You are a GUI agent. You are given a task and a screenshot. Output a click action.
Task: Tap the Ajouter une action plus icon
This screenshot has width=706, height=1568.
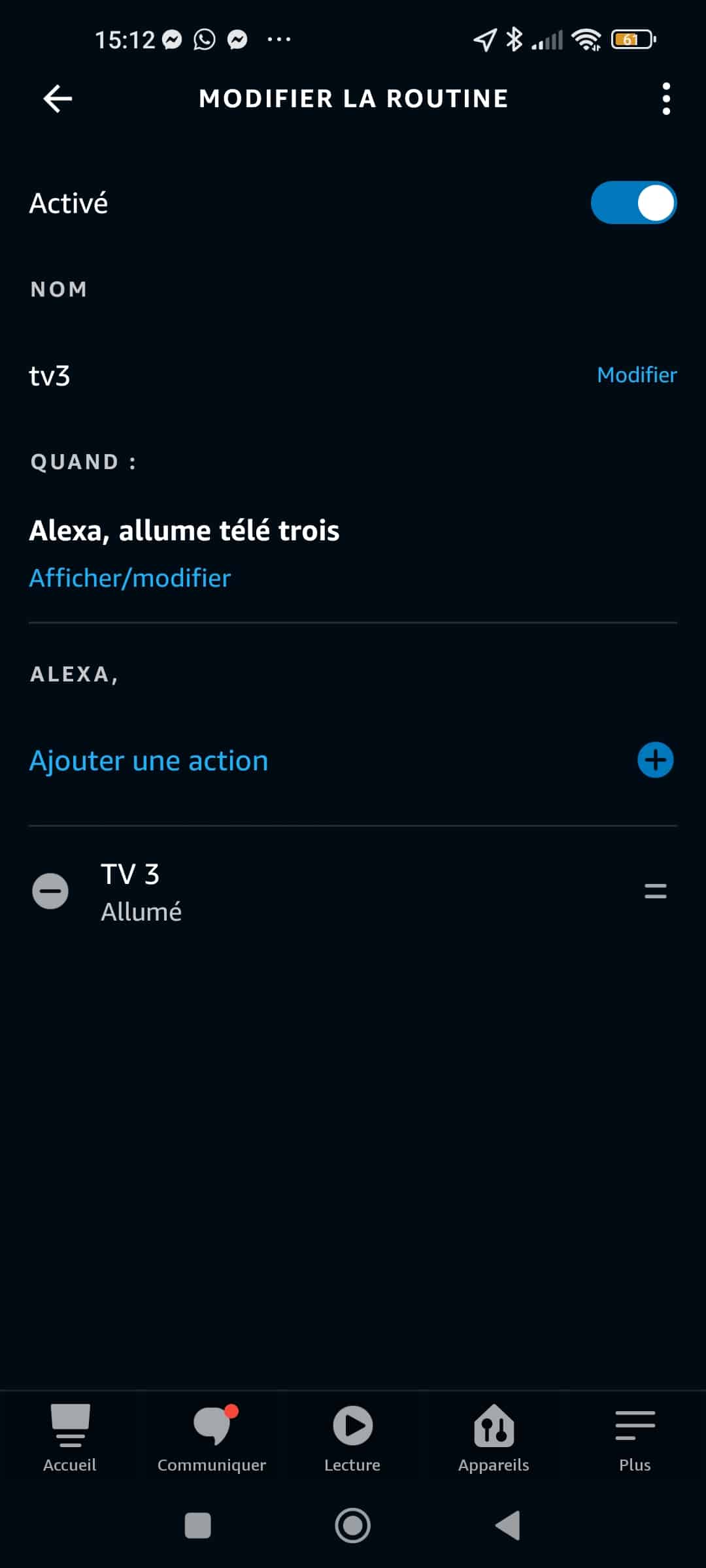click(x=655, y=760)
